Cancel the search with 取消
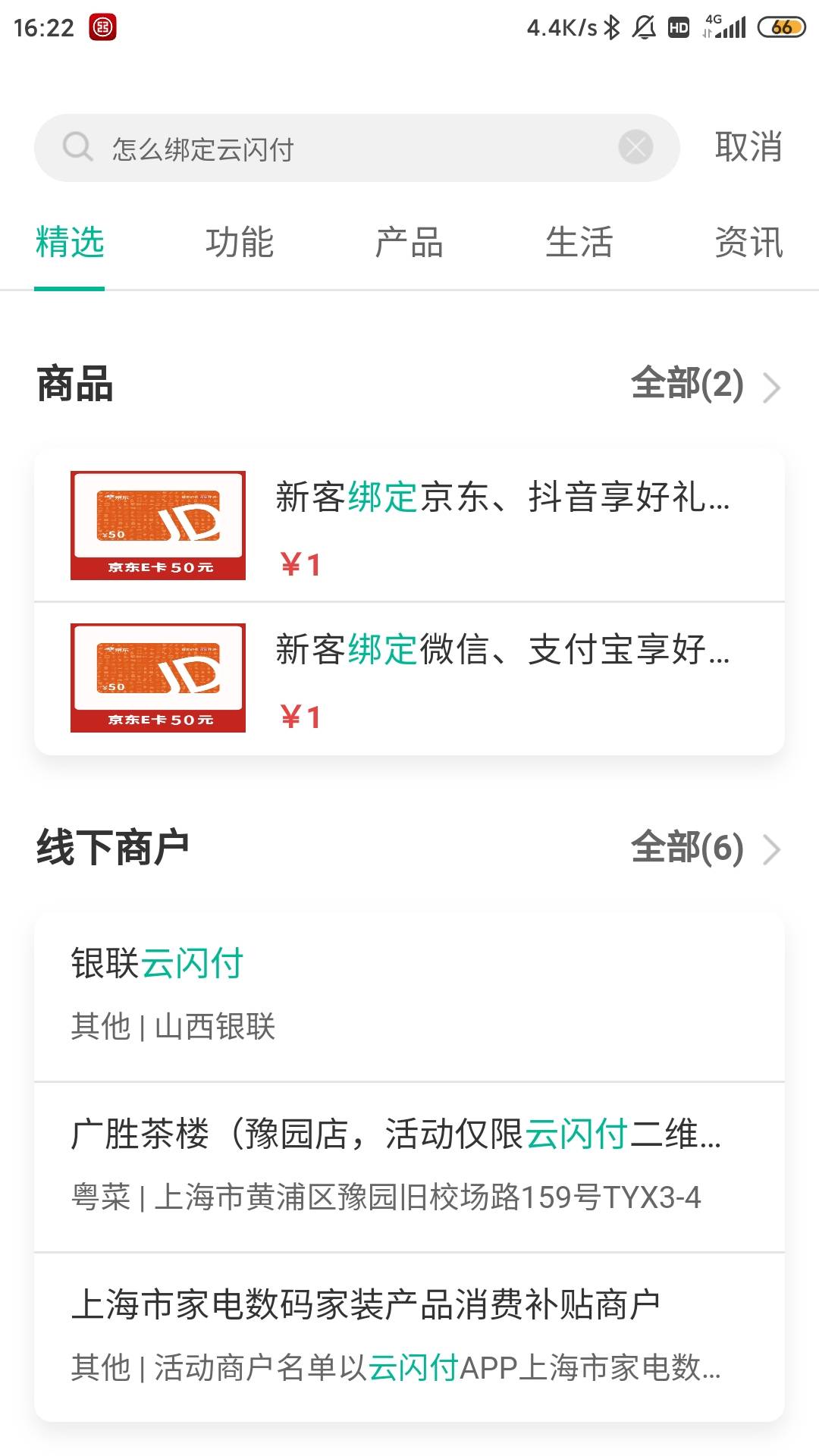Screen dimensions: 819x1456 pyautogui.click(x=748, y=147)
